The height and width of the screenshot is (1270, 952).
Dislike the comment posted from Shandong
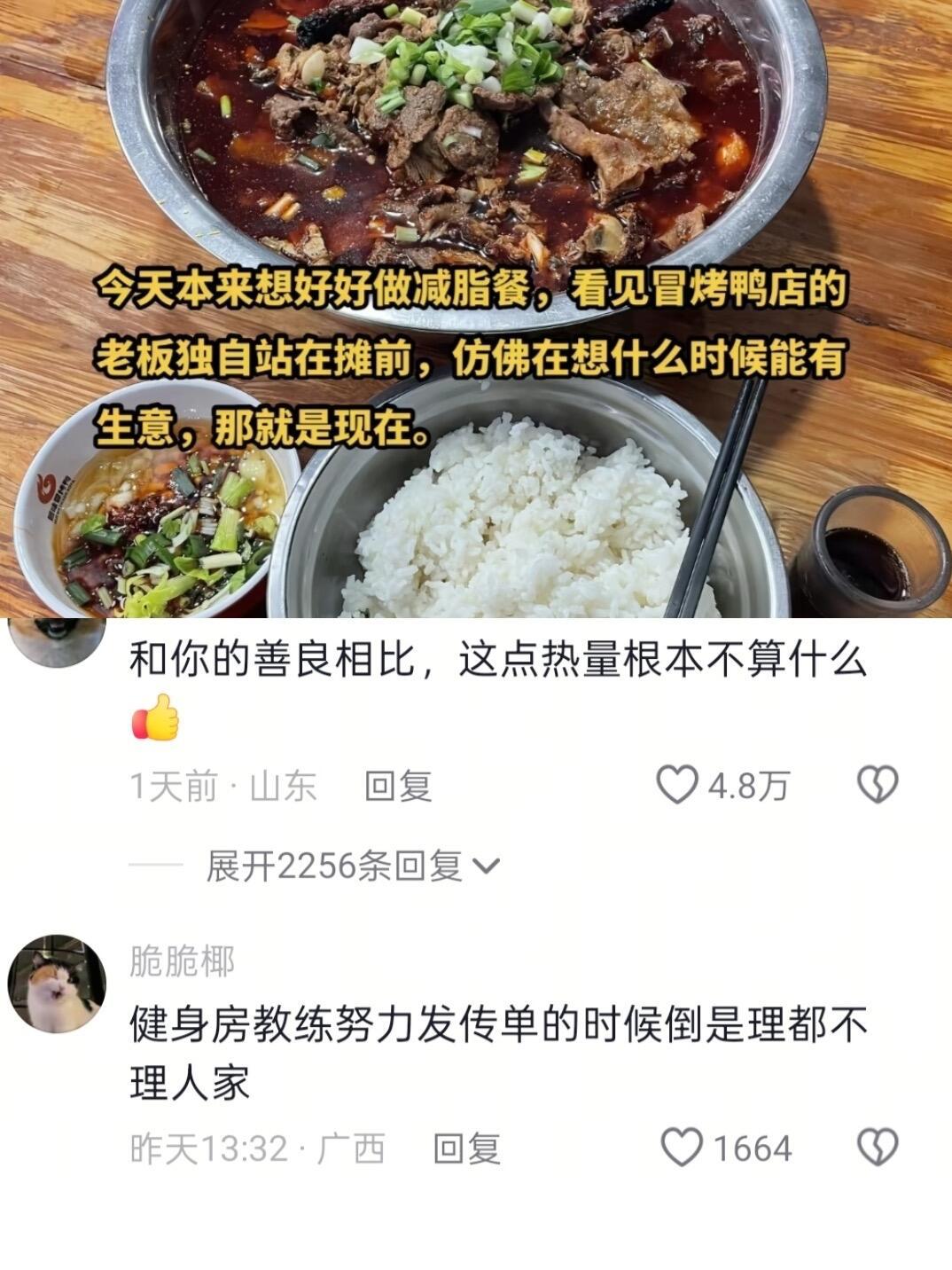[x=878, y=786]
